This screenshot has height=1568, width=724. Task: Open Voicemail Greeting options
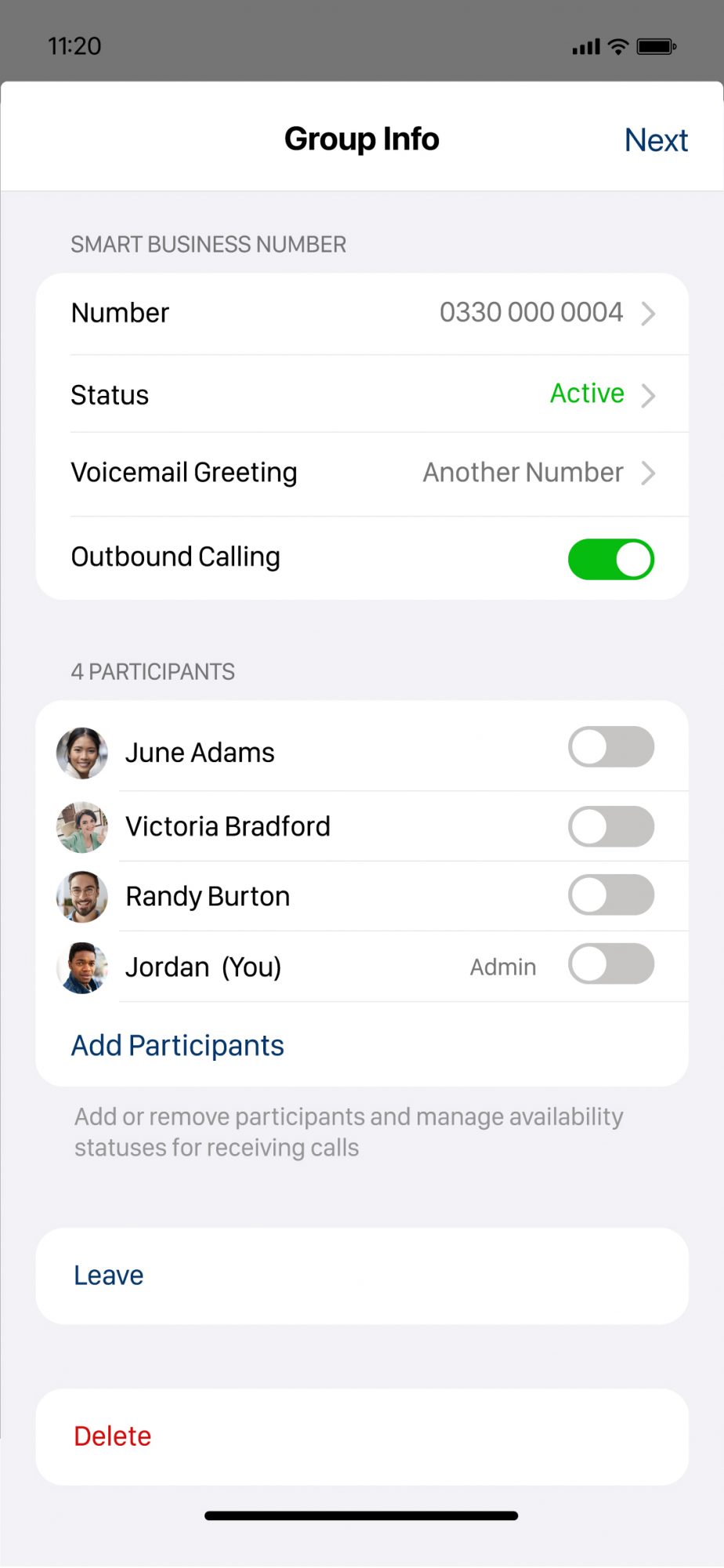click(362, 474)
